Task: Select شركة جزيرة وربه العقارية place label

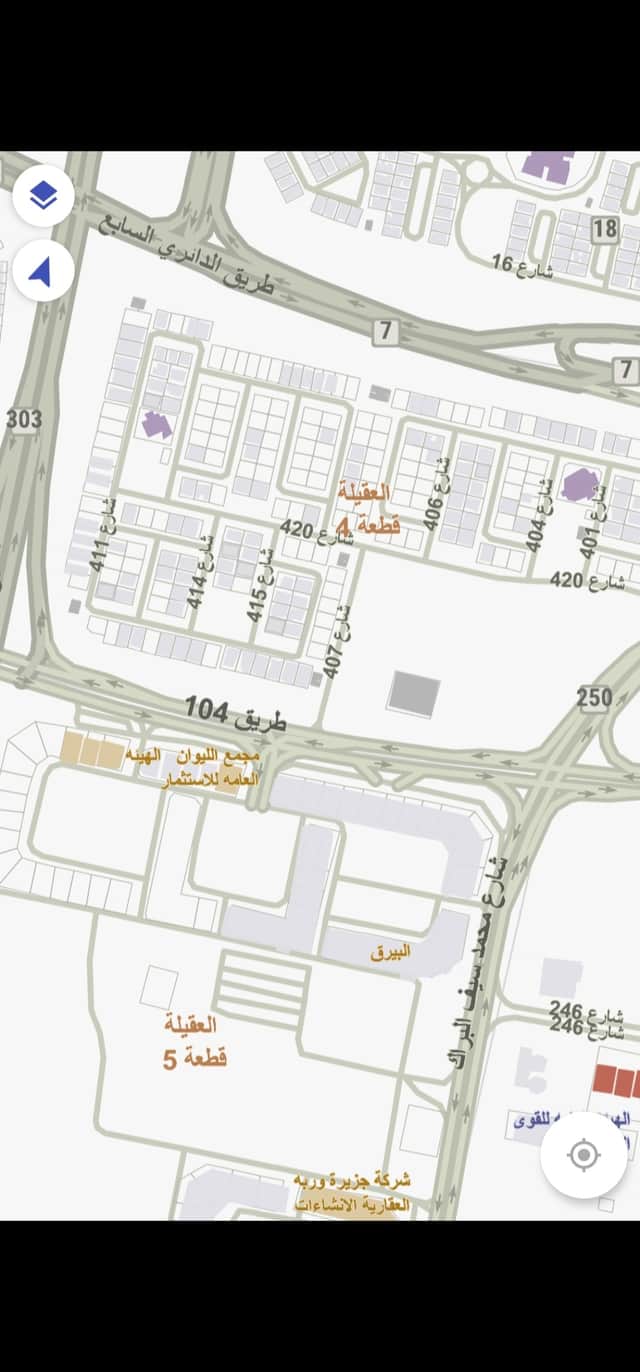Action: [352, 1192]
